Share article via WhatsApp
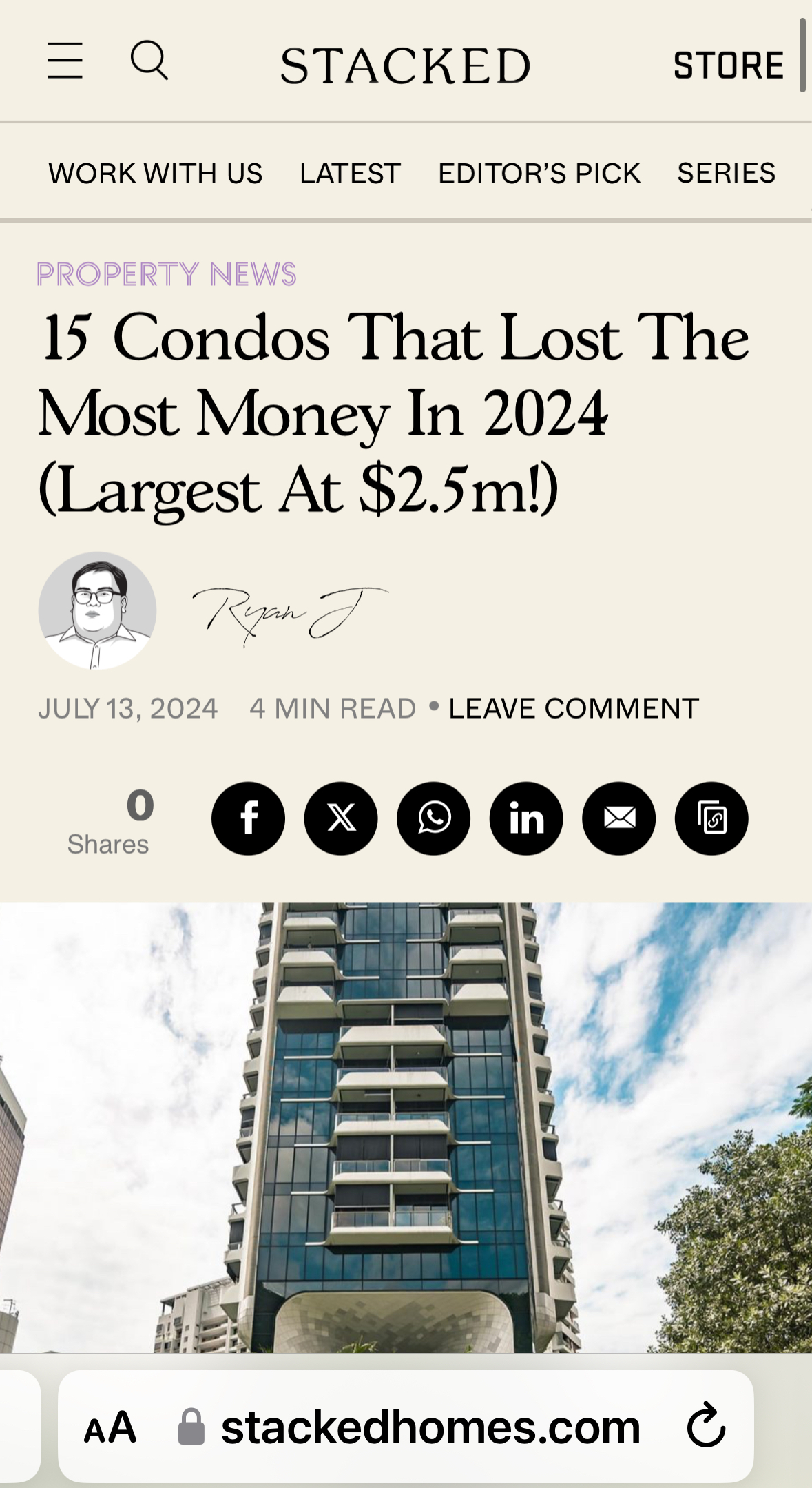This screenshot has width=812, height=1488. coord(434,818)
